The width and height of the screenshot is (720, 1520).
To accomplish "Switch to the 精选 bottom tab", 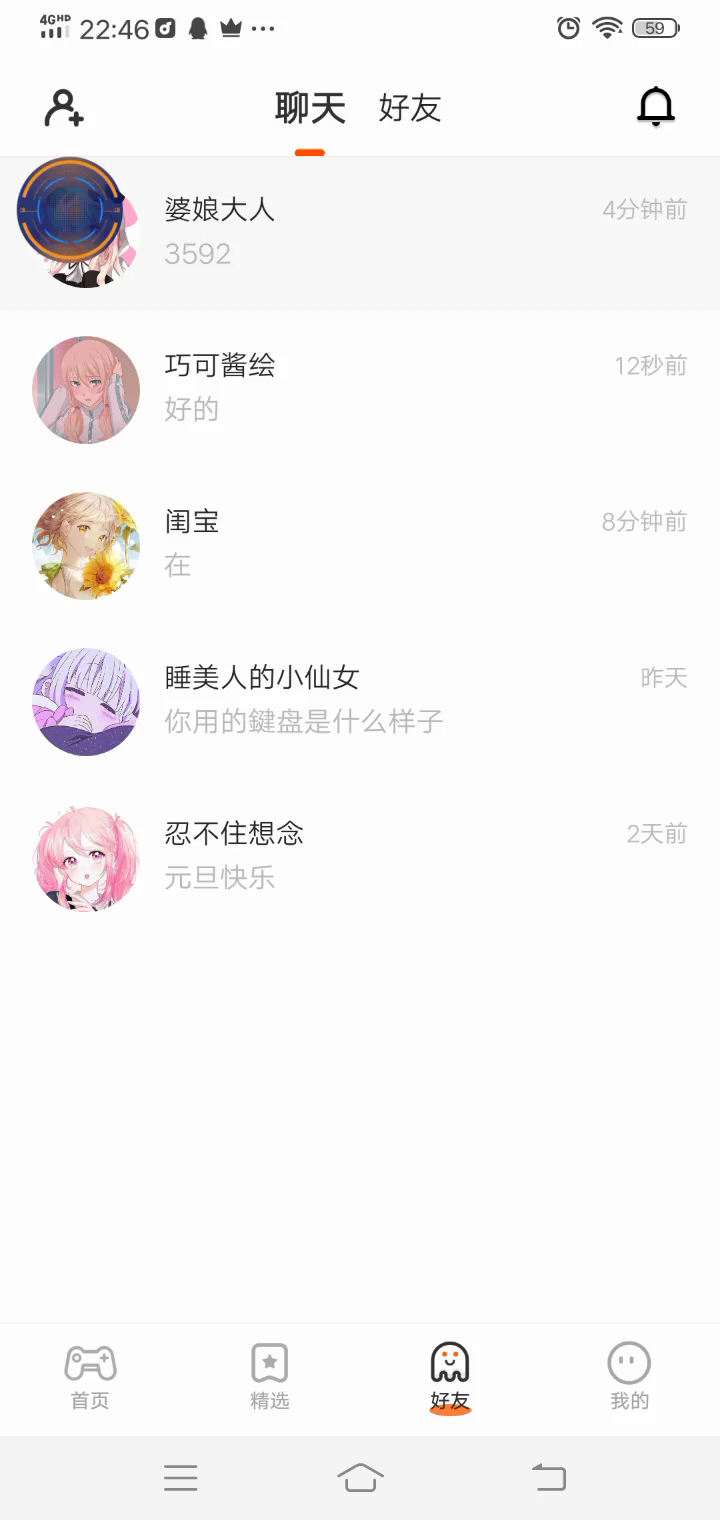I will click(270, 1376).
